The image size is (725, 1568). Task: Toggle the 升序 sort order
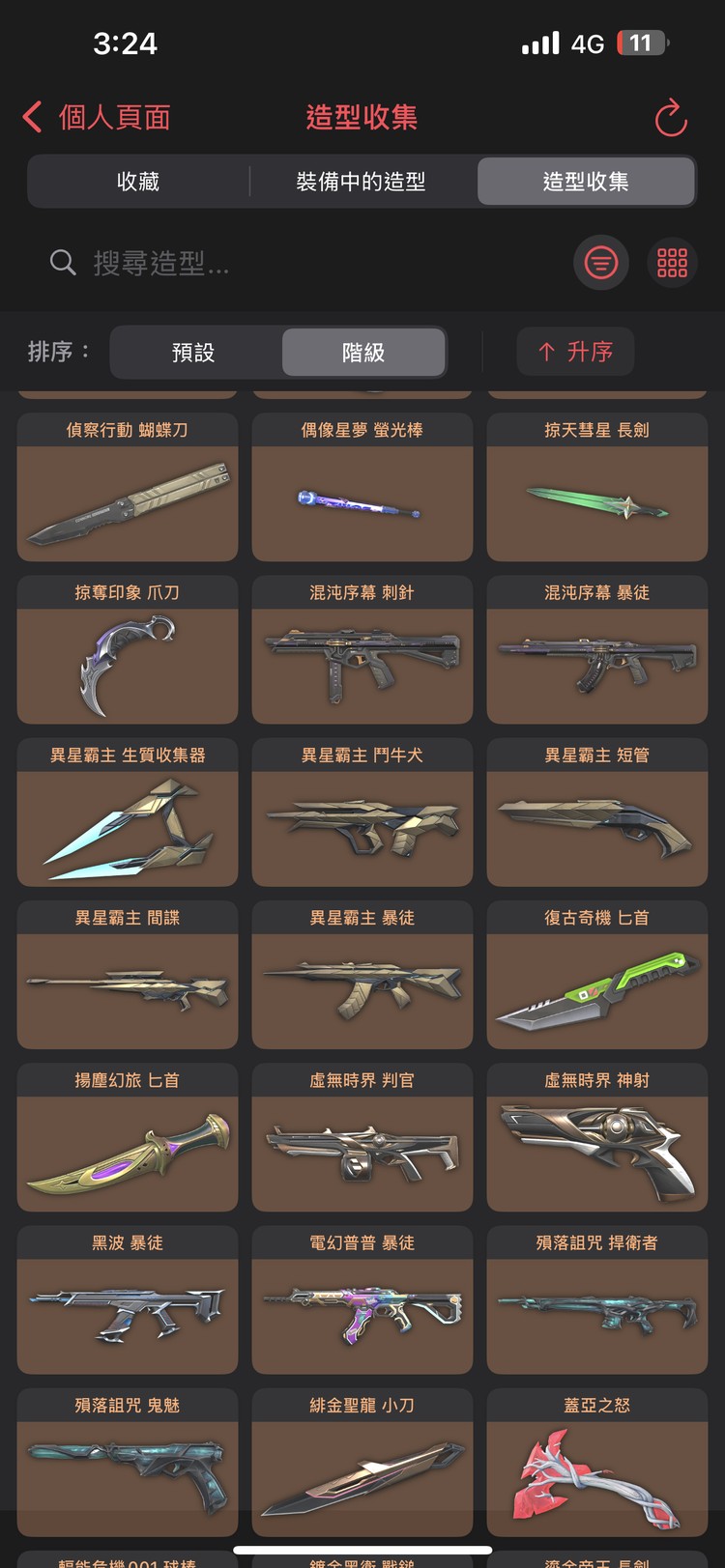pos(575,352)
